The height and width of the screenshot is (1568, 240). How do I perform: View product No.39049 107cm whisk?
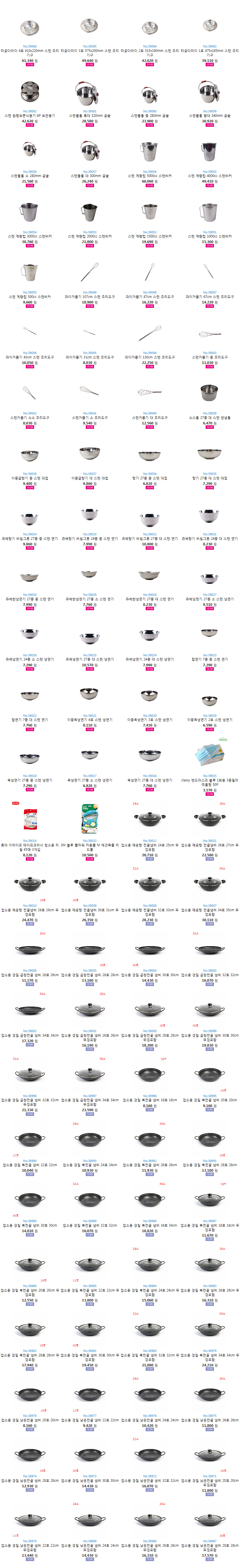[90, 272]
